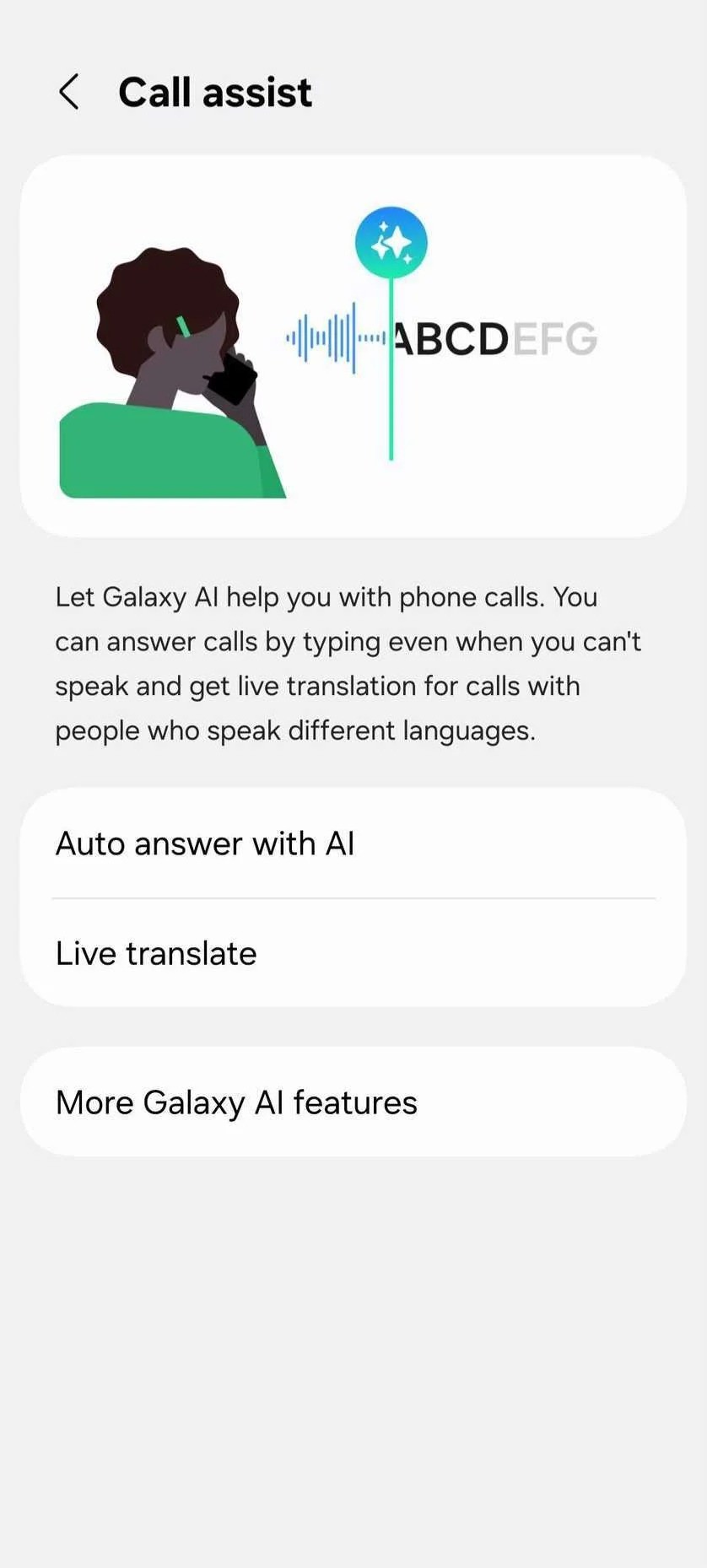
Task: Go back from Call assist
Action: pyautogui.click(x=69, y=92)
